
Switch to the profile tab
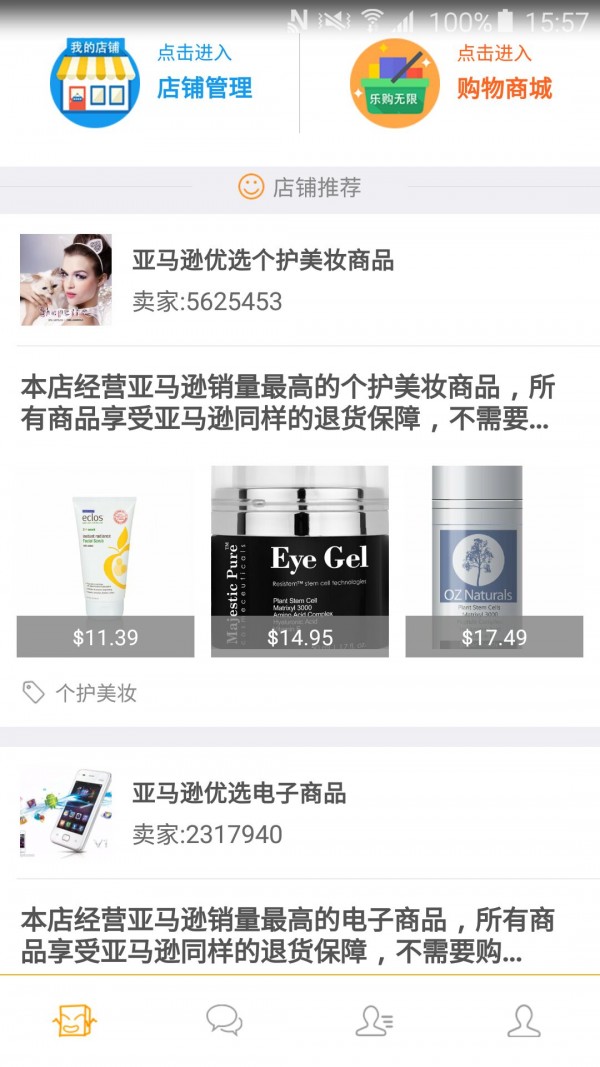[524, 1021]
